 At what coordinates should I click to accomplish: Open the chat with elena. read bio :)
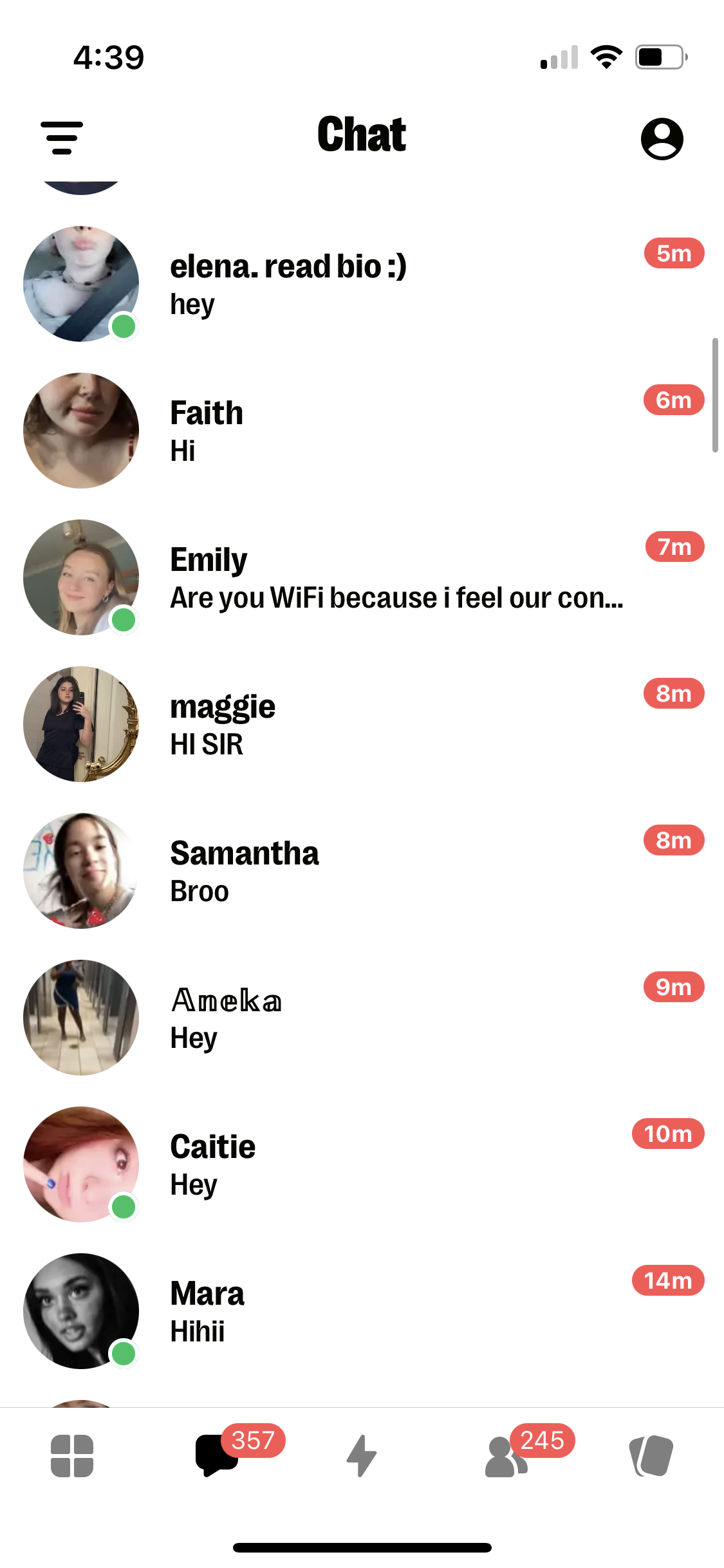pyautogui.click(x=360, y=284)
